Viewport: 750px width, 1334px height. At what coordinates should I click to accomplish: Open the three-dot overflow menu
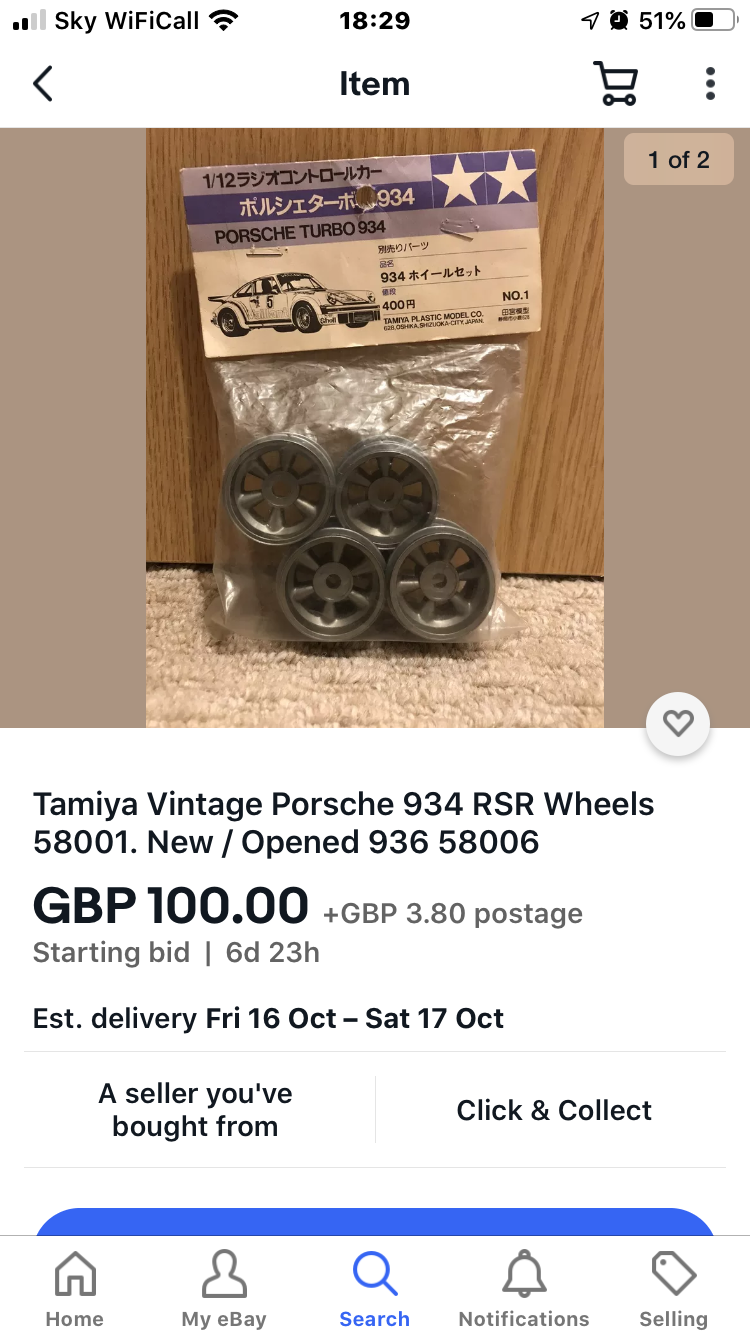pos(710,84)
